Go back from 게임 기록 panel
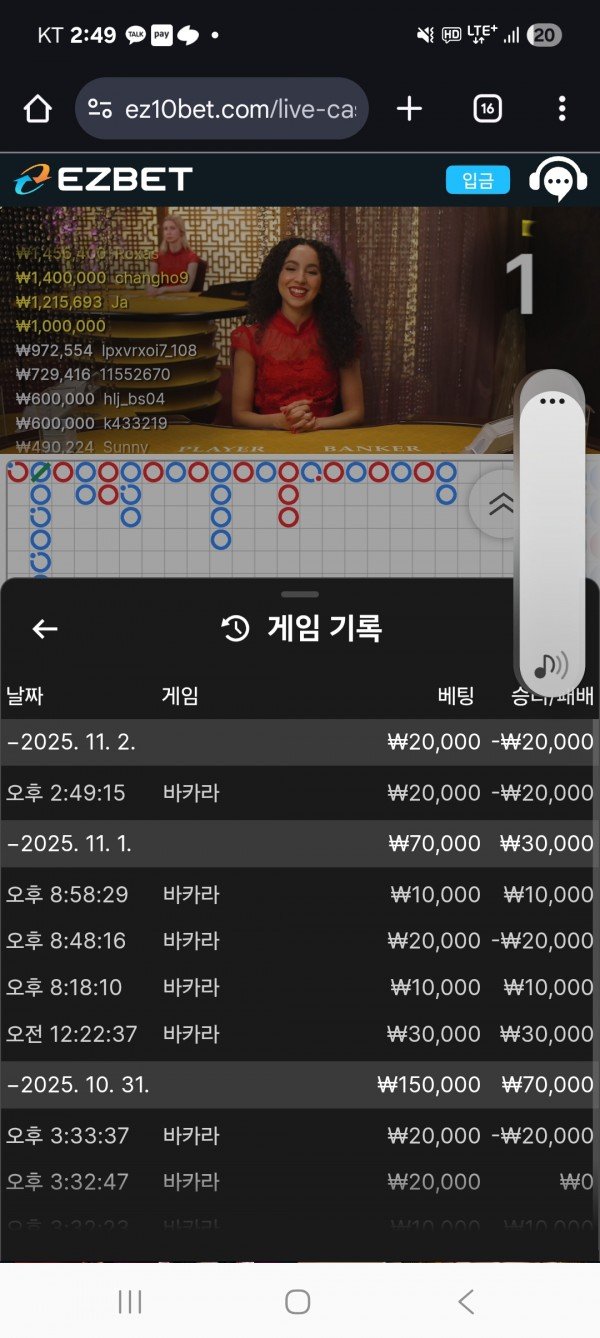 45,628
